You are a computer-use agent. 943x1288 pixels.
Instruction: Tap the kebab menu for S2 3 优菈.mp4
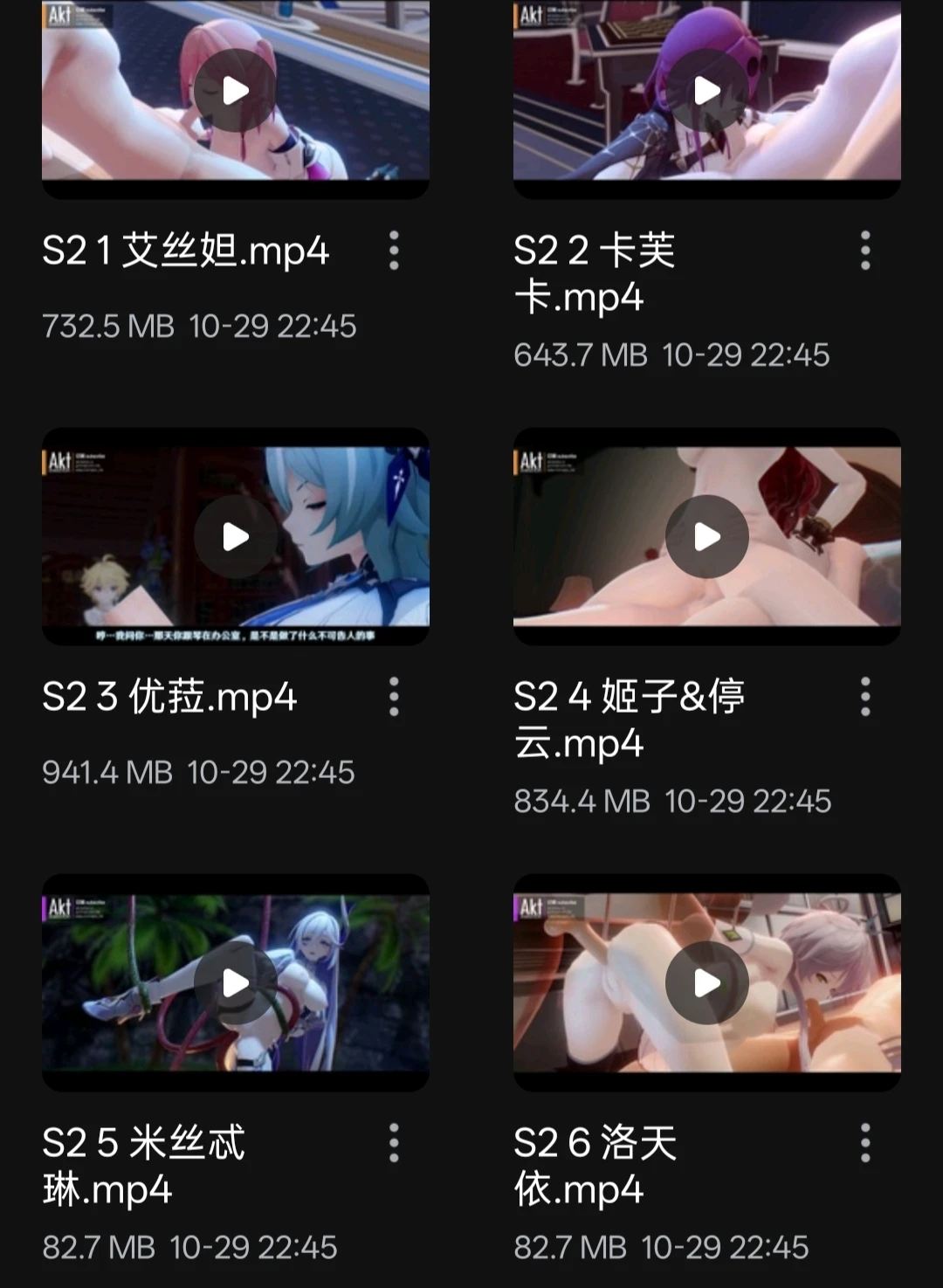[394, 698]
